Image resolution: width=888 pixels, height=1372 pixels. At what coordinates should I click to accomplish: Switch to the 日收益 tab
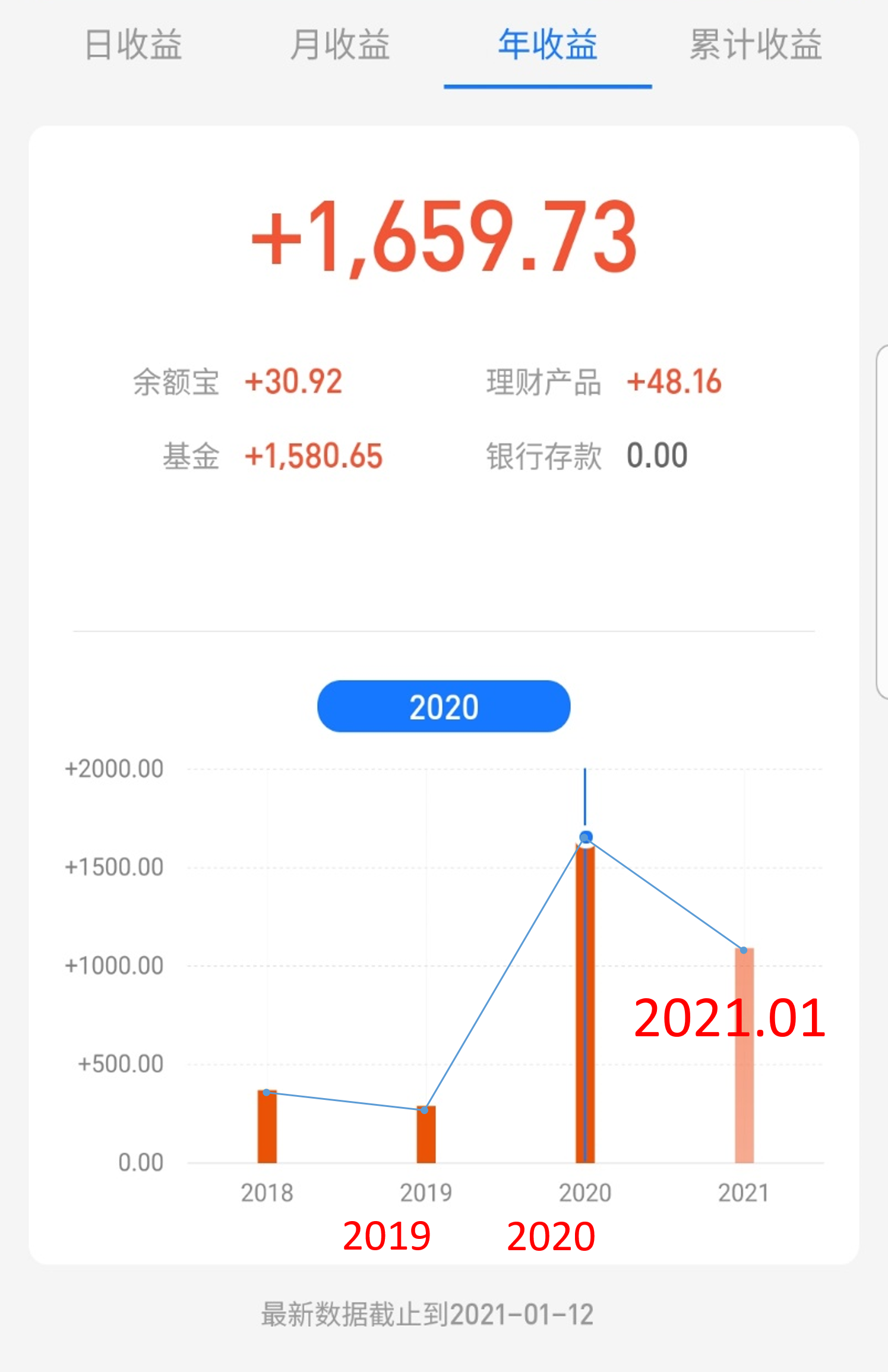[x=133, y=45]
